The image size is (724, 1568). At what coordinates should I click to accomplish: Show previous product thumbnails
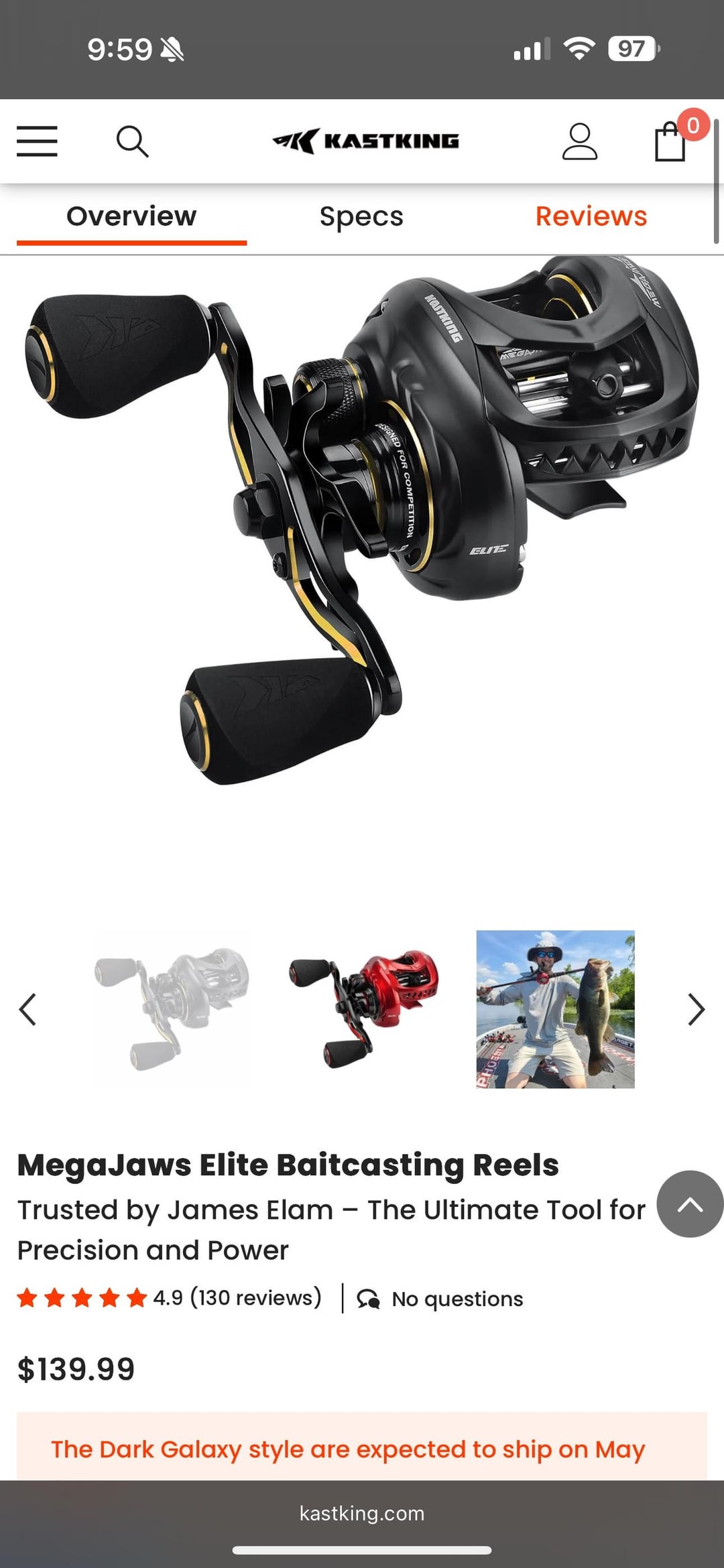pyautogui.click(x=27, y=1009)
